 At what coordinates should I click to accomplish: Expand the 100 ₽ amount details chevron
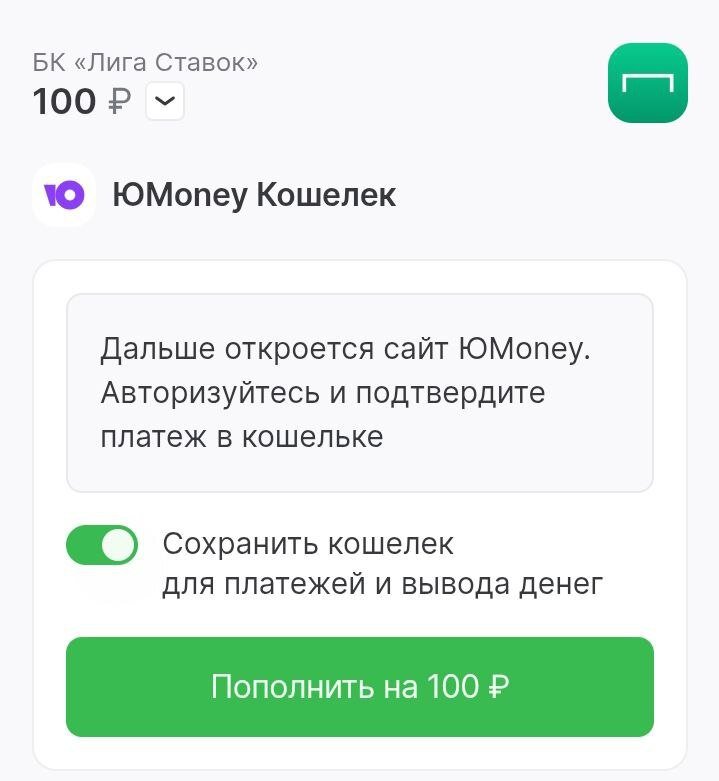coord(165,102)
